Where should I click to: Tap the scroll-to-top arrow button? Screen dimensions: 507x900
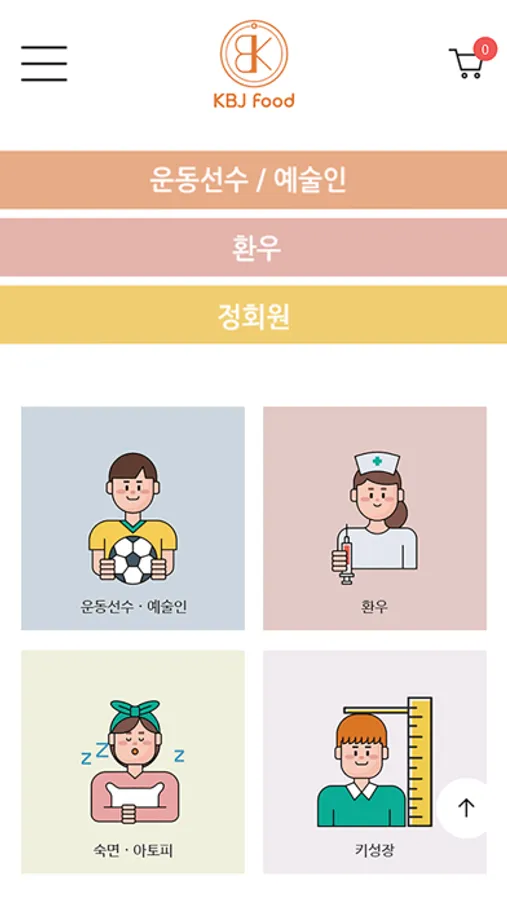point(466,808)
